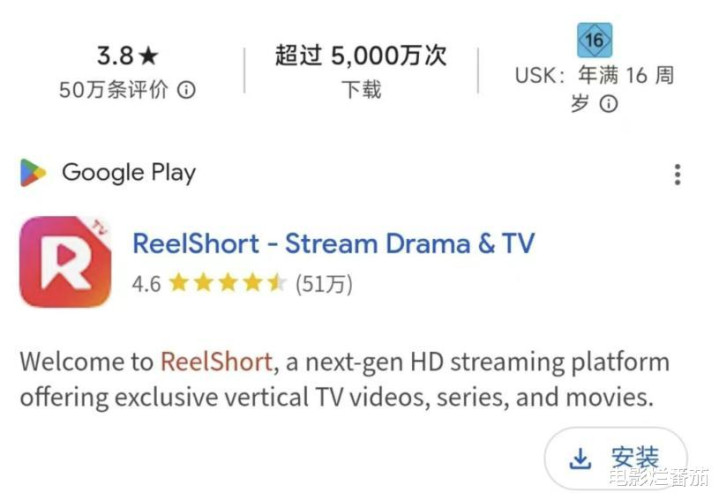Viewport: 719px width, 500px height.
Task: Open the ReelShort - Stream Drama & TV link
Action: pyautogui.click(x=333, y=243)
